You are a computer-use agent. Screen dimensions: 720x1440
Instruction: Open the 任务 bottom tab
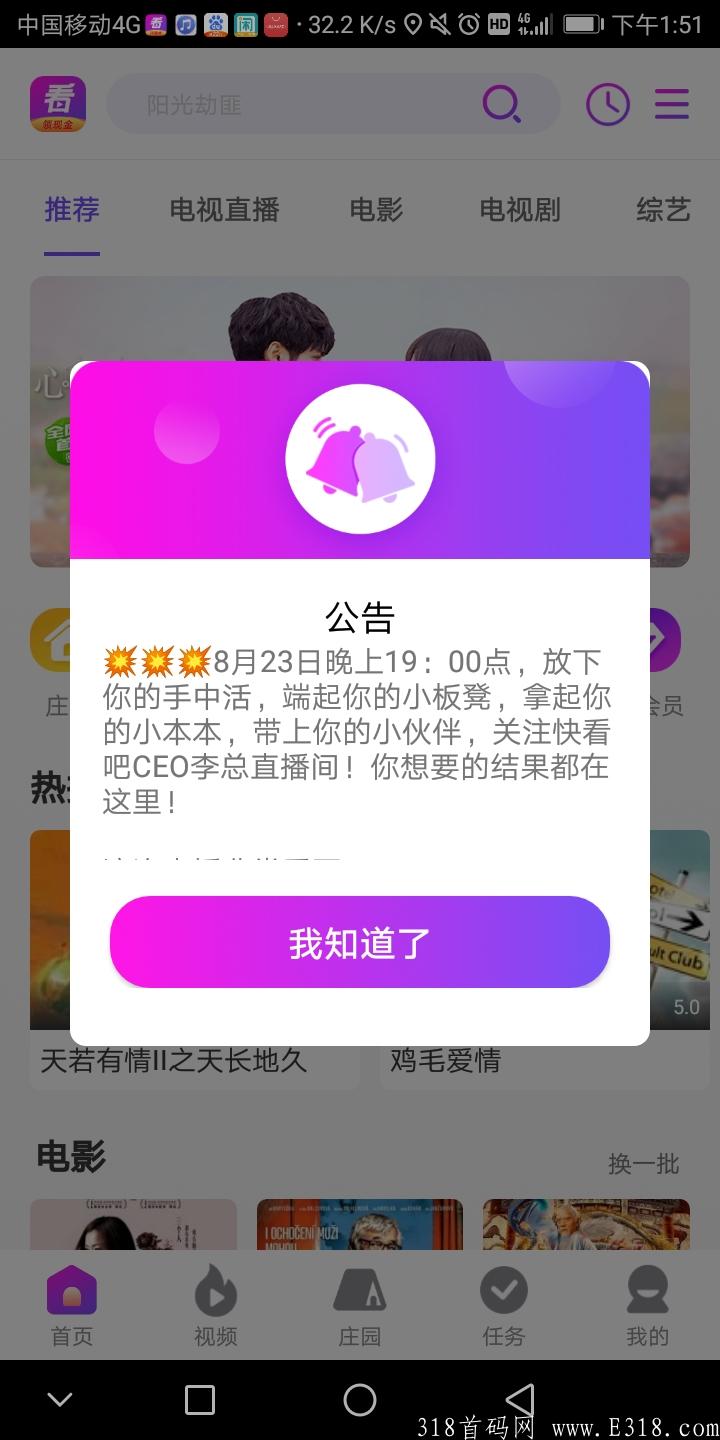pos(504,1305)
